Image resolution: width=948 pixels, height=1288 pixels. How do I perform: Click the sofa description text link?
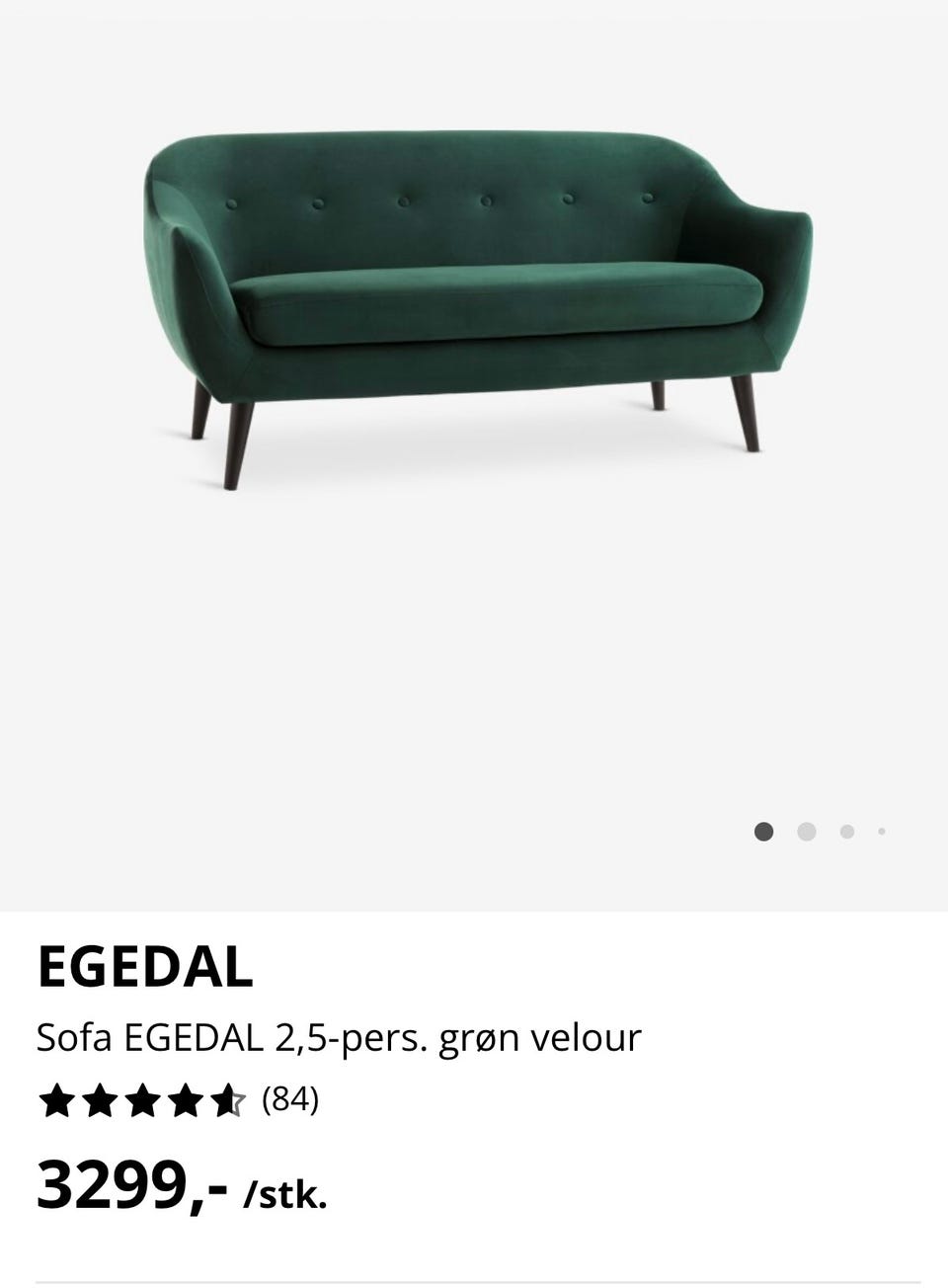click(x=341, y=1037)
